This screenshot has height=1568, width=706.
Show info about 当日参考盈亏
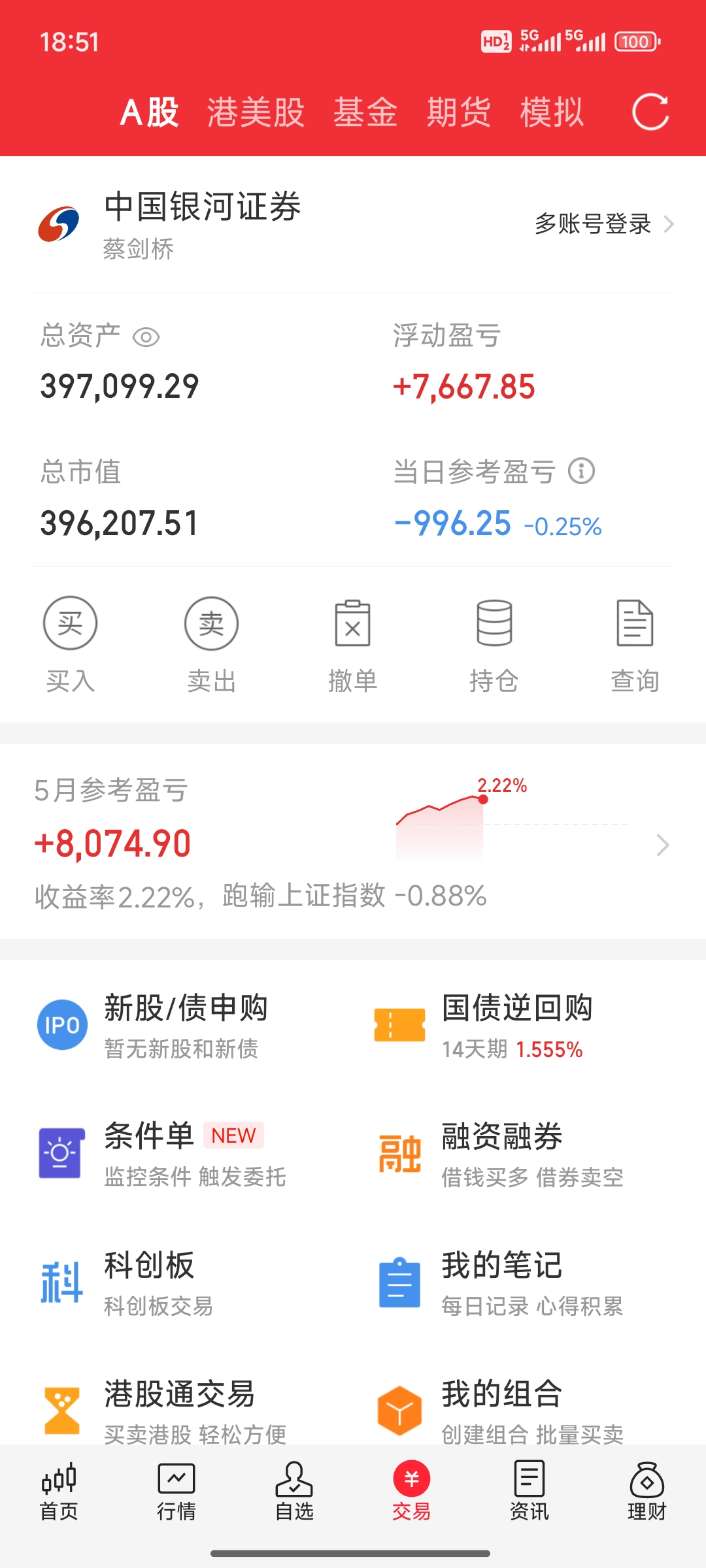(x=581, y=470)
